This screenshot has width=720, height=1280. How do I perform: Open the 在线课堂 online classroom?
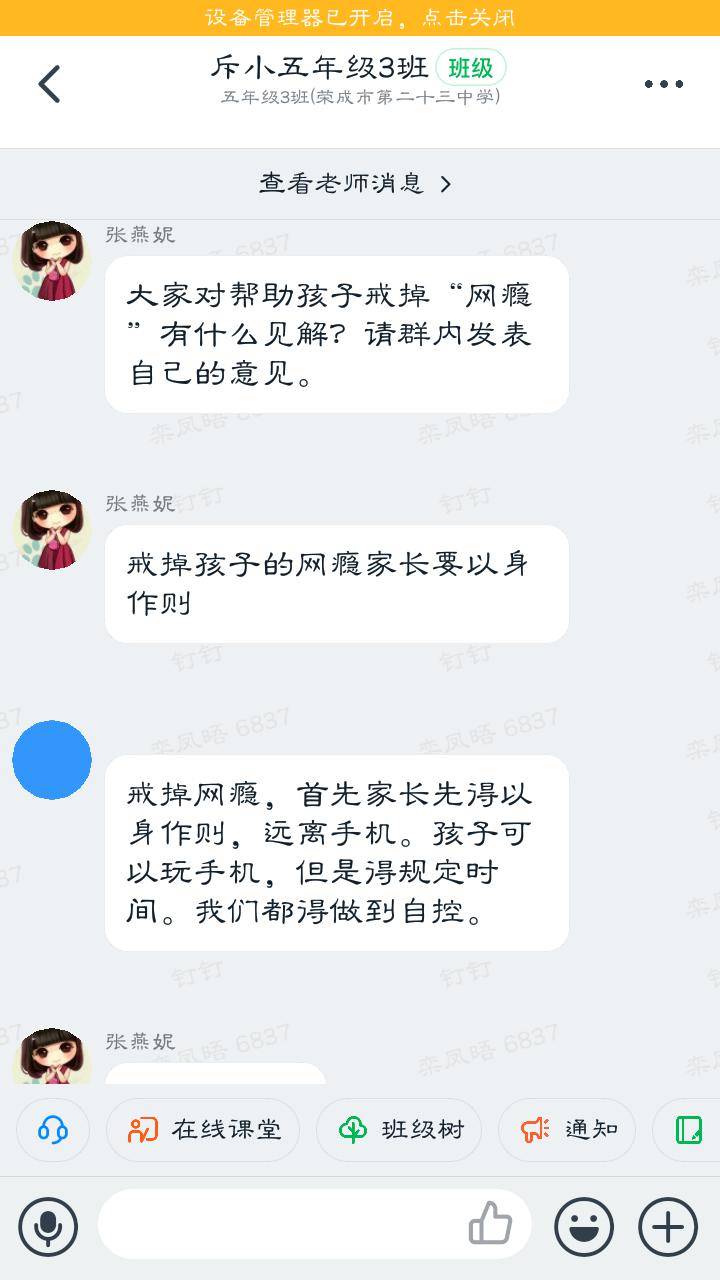[x=203, y=1129]
